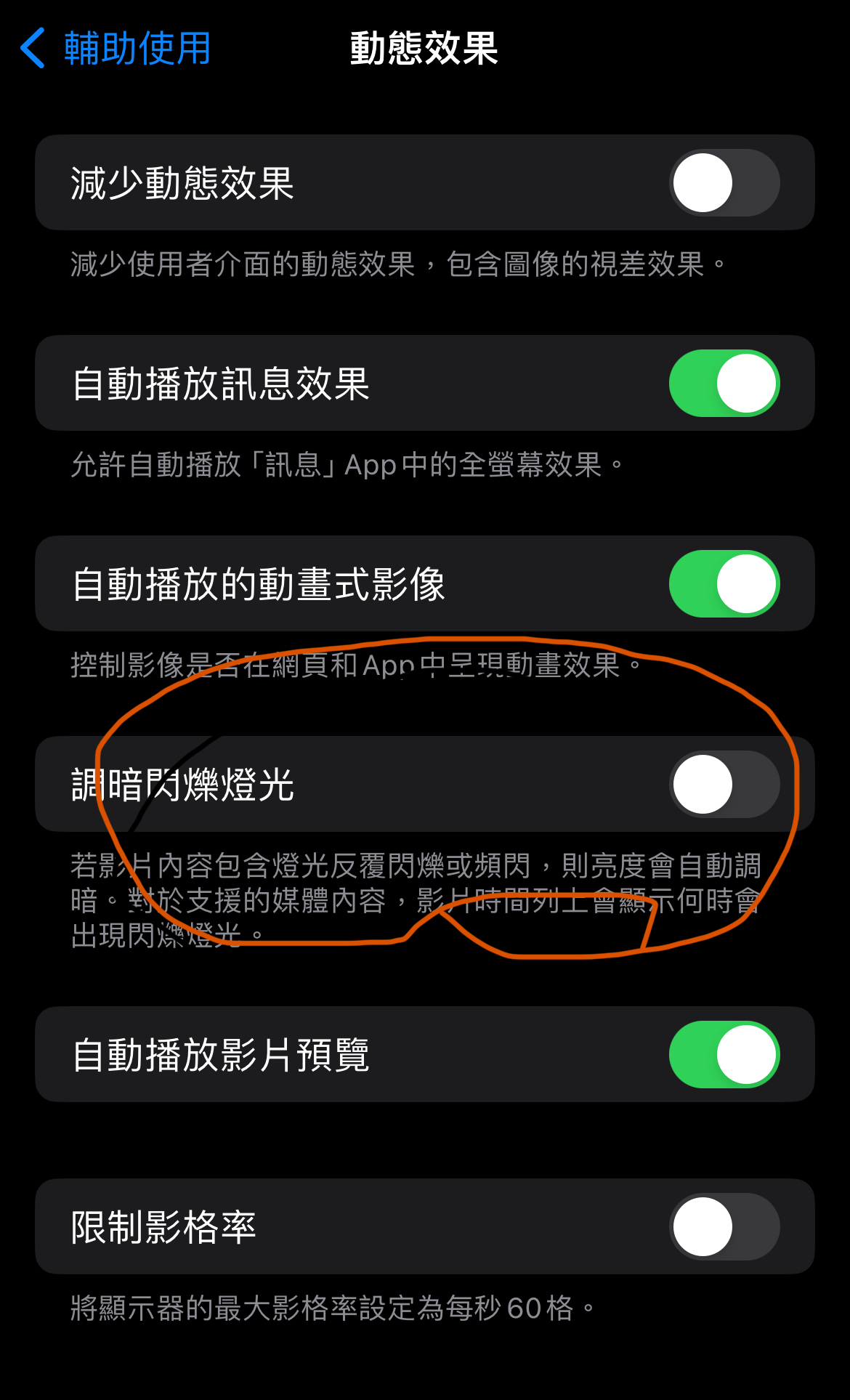Turn on 調暗閃爍燈光
Viewport: 850px width, 1400px height.
coord(724,784)
